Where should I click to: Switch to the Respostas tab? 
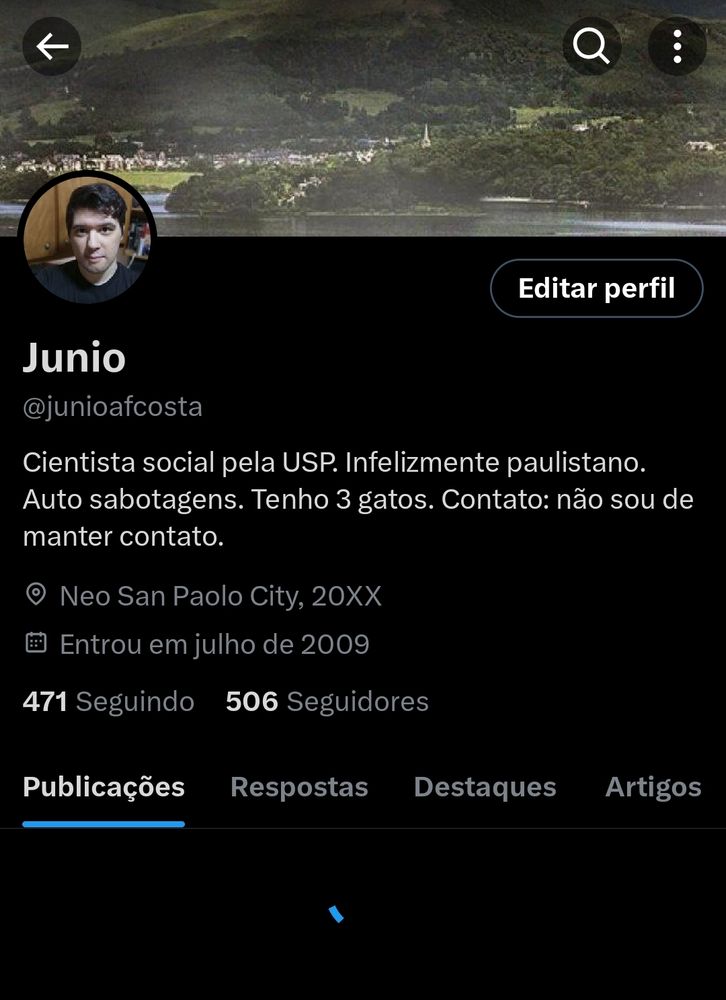pos(299,788)
